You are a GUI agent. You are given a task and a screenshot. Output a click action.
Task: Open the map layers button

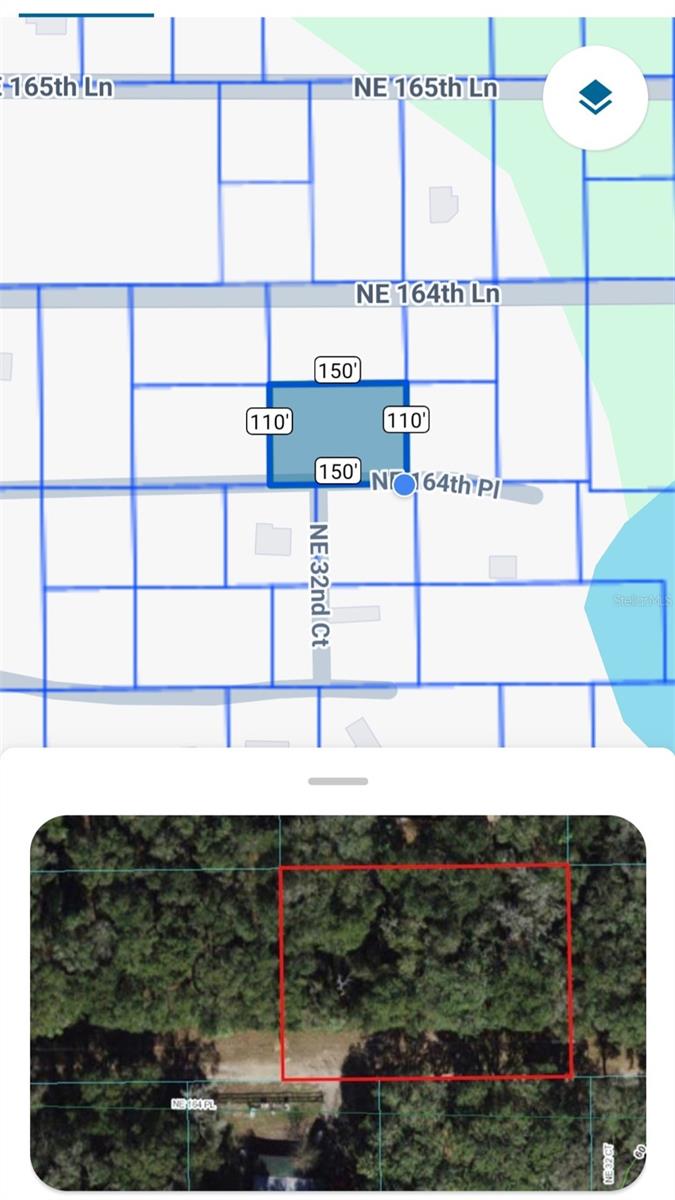(x=595, y=98)
